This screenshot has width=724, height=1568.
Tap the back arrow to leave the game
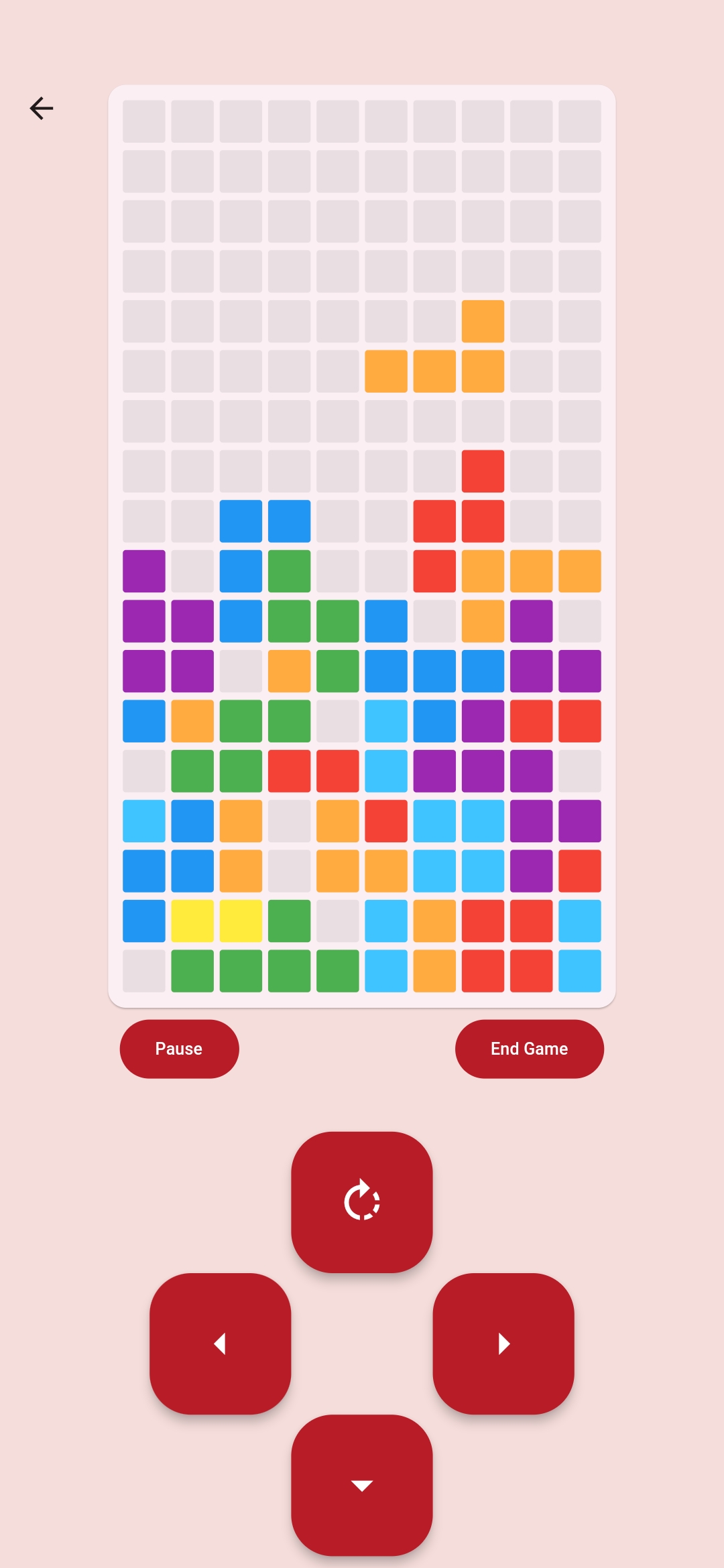point(42,109)
